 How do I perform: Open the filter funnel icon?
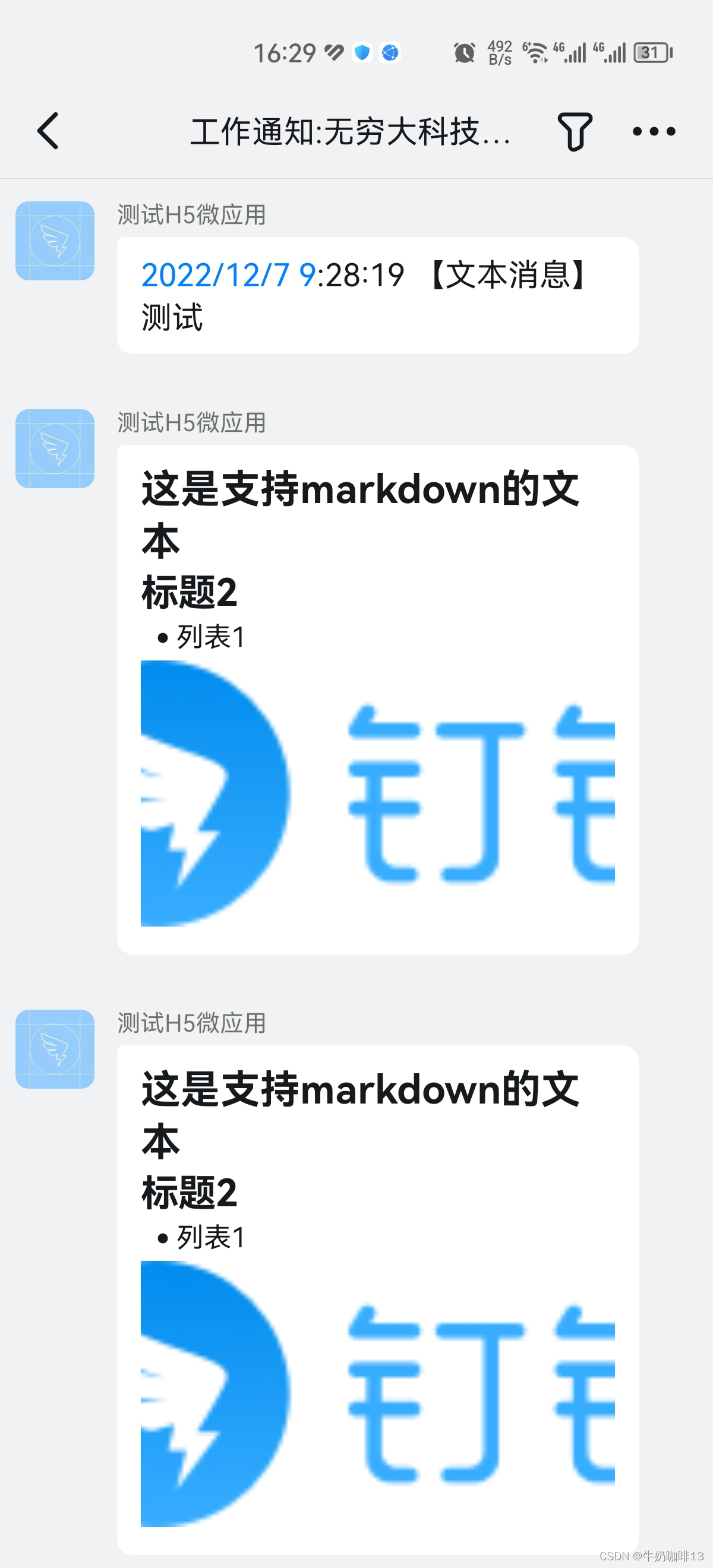574,131
